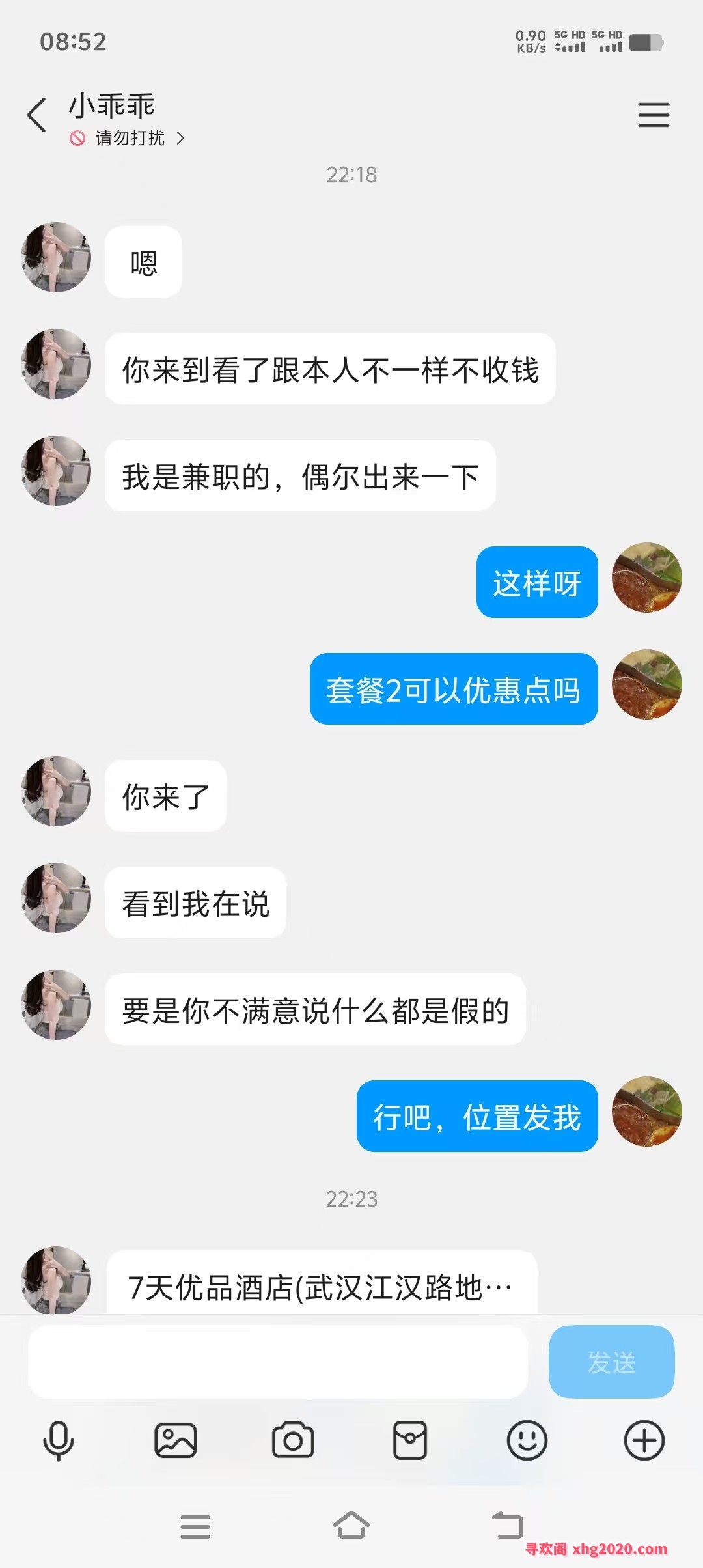Tap the system back navigation button
This screenshot has width=703, height=1568.
(508, 1525)
